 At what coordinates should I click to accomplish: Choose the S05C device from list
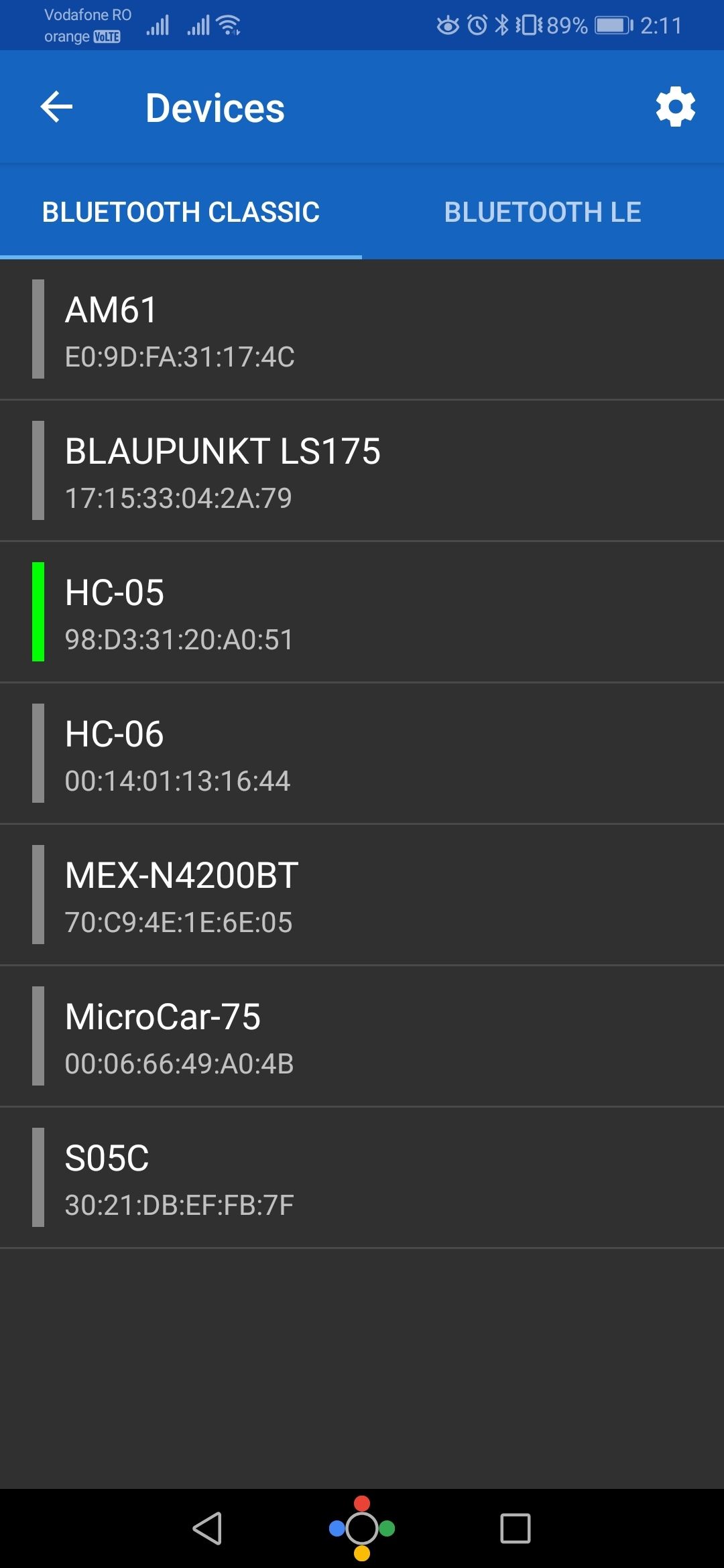pos(362,1175)
